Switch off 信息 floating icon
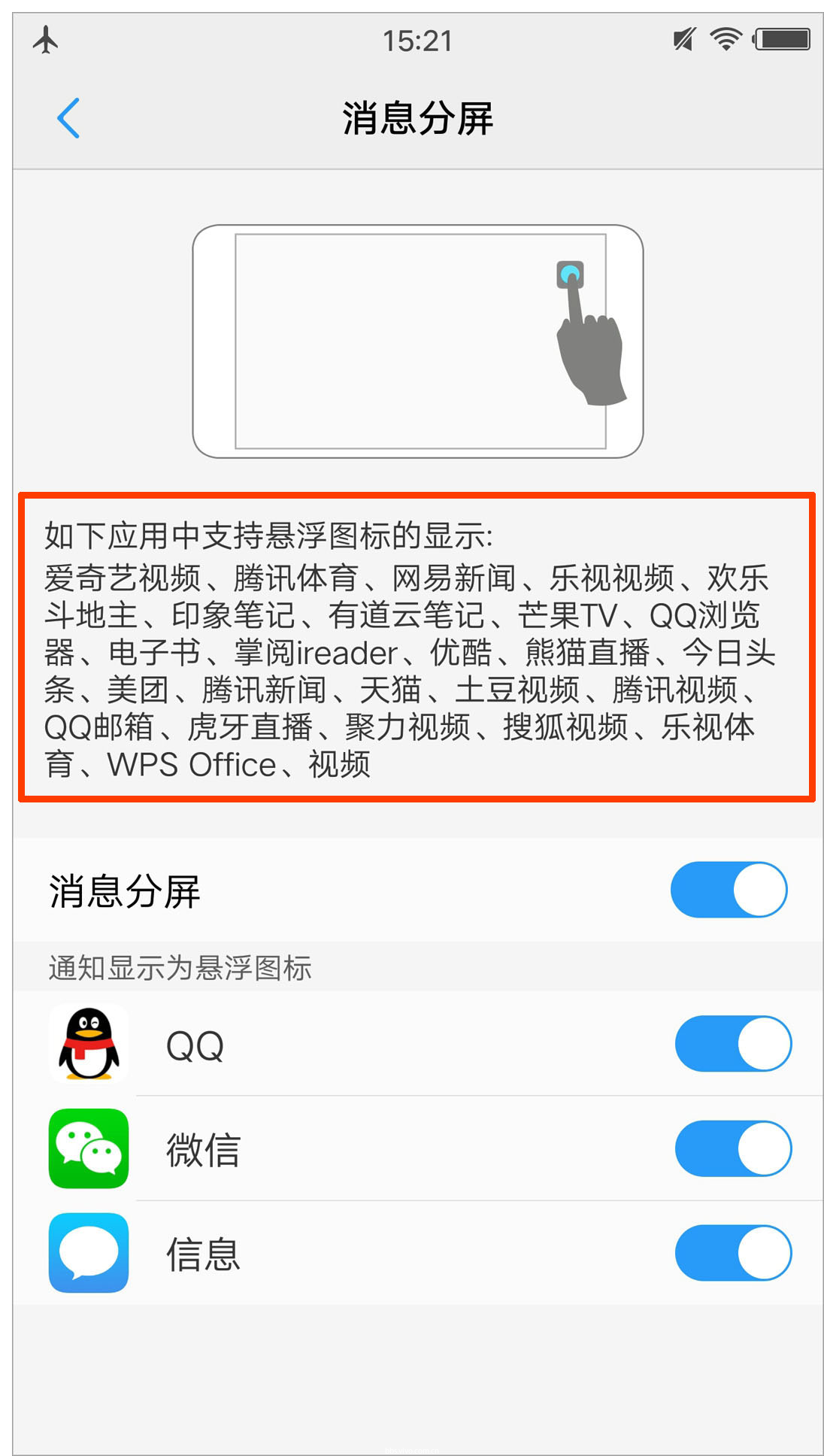The image size is (824, 1456). coord(732,1253)
